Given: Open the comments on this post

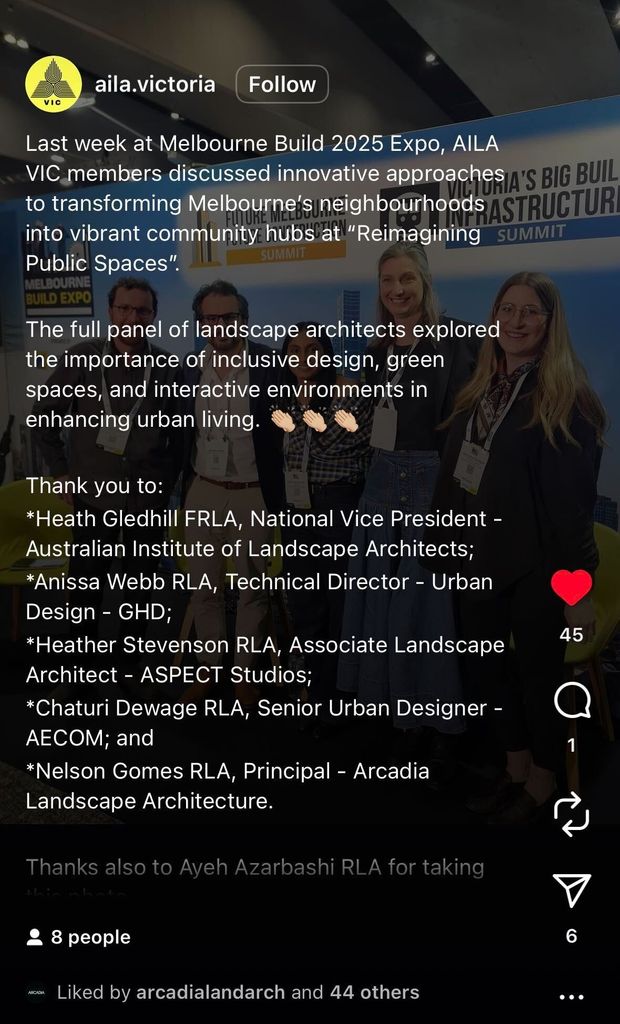Looking at the screenshot, I should click(571, 702).
